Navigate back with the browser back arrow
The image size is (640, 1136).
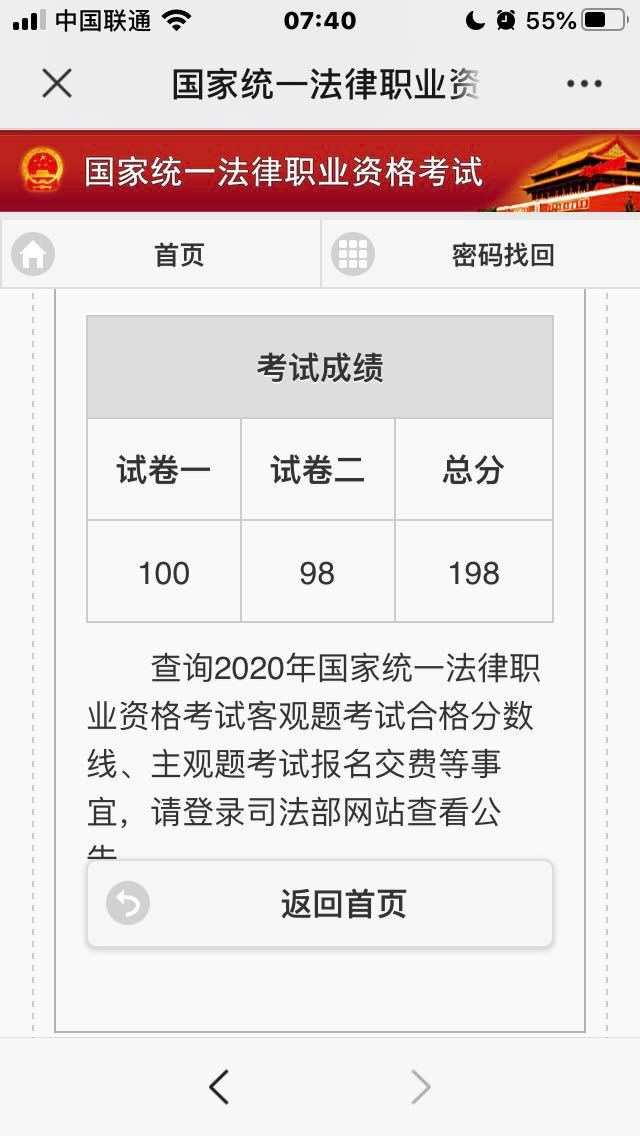point(219,1086)
